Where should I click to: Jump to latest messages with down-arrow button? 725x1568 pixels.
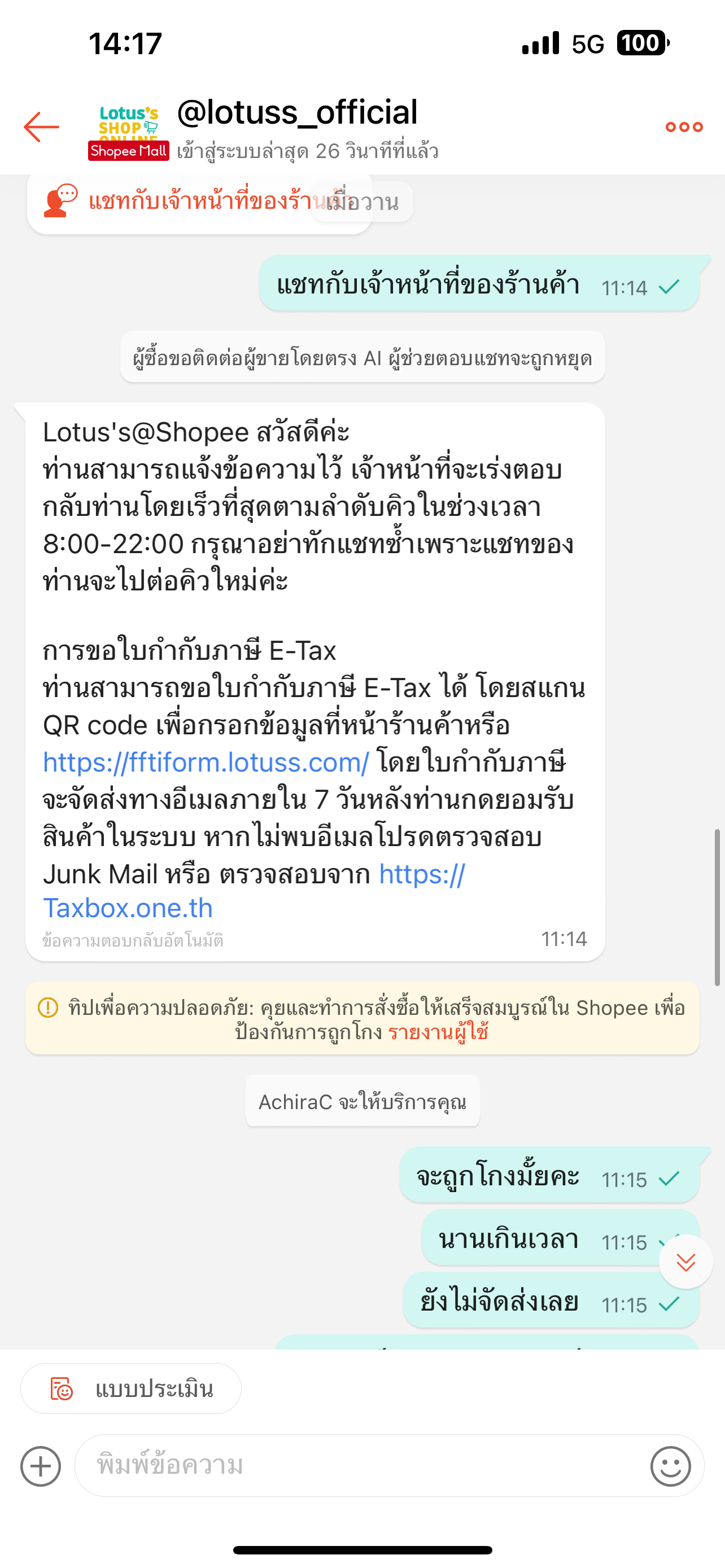pos(685,1262)
